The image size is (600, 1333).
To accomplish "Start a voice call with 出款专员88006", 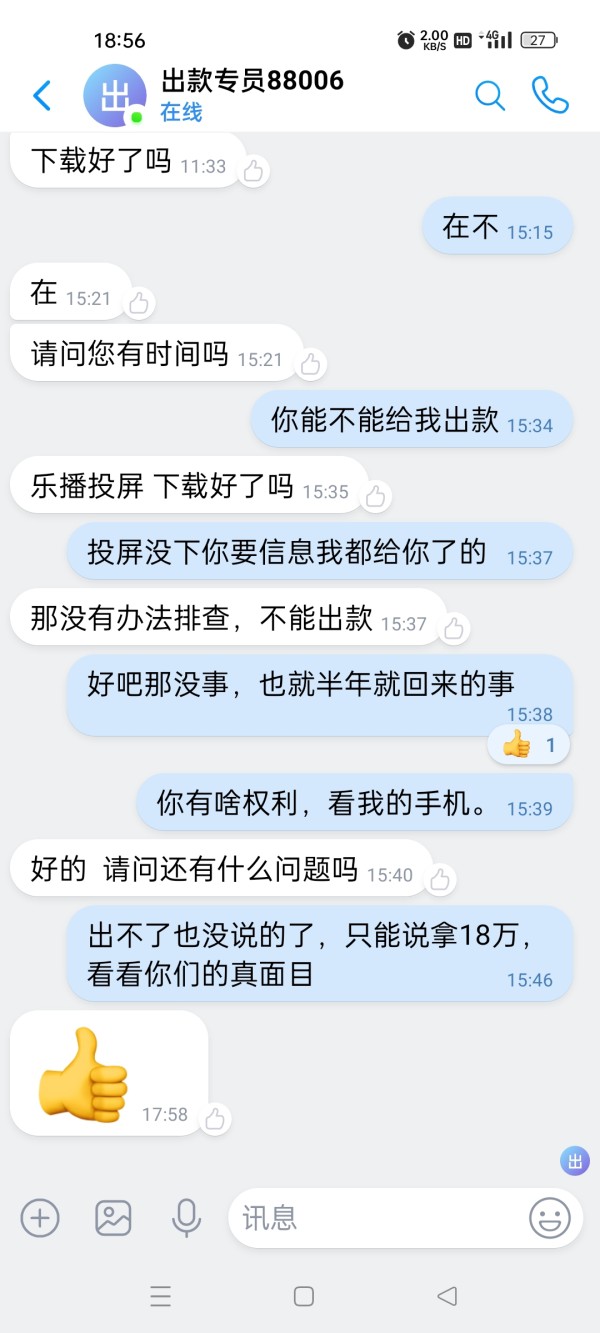I will click(550, 95).
